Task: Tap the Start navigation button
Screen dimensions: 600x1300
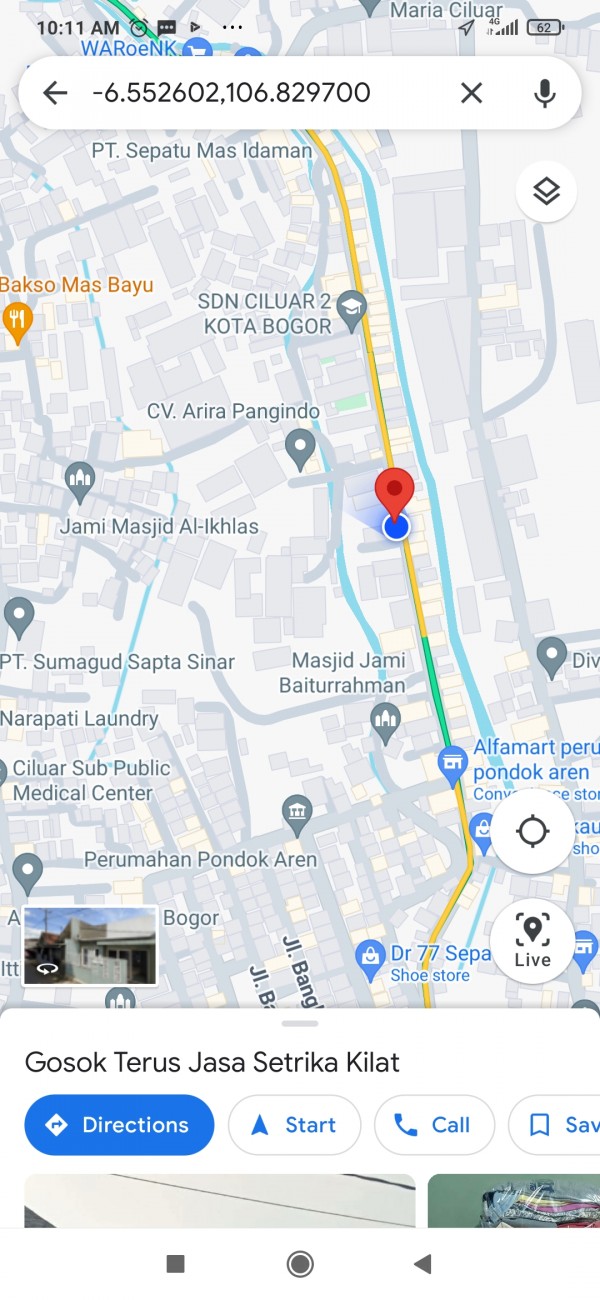Action: (x=294, y=1125)
